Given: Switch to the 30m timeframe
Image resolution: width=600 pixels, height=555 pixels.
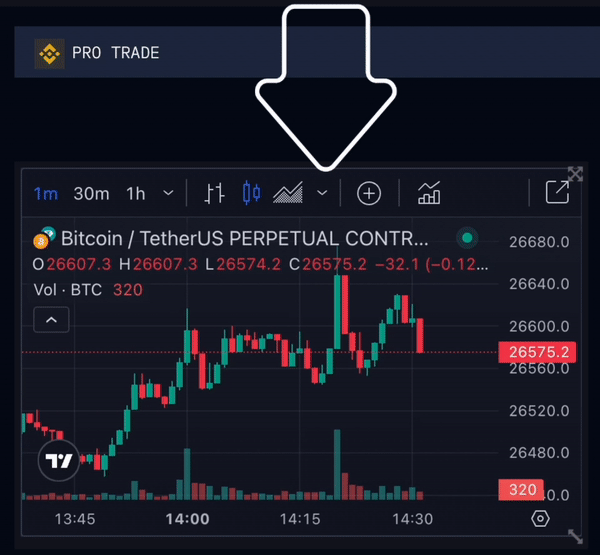Looking at the screenshot, I should click(91, 194).
